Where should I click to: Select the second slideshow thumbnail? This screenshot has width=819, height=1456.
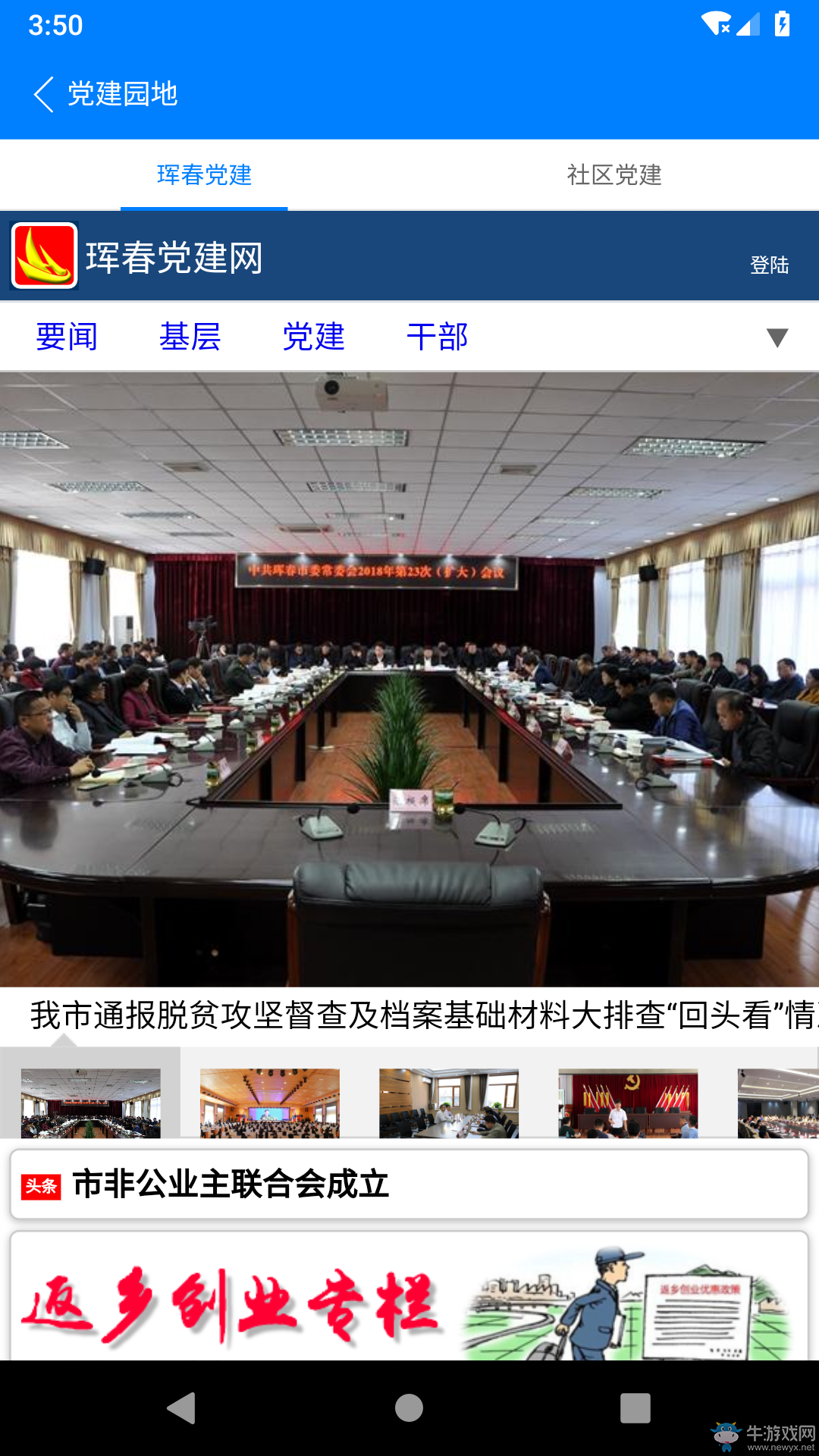point(269,1103)
